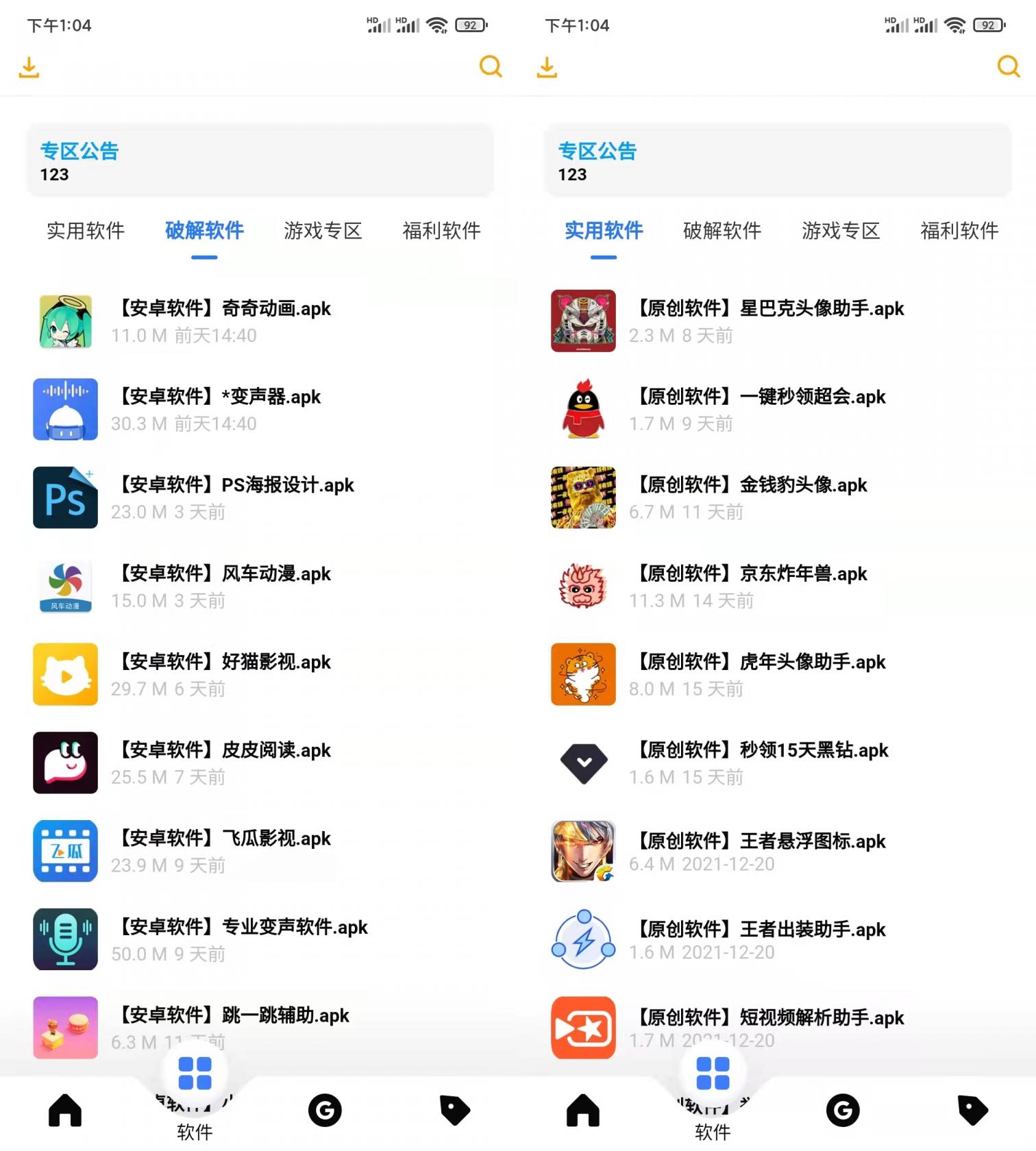Select the 风车动漫 pinwheel icon
Viewport: 1036px width, 1151px height.
[65, 586]
